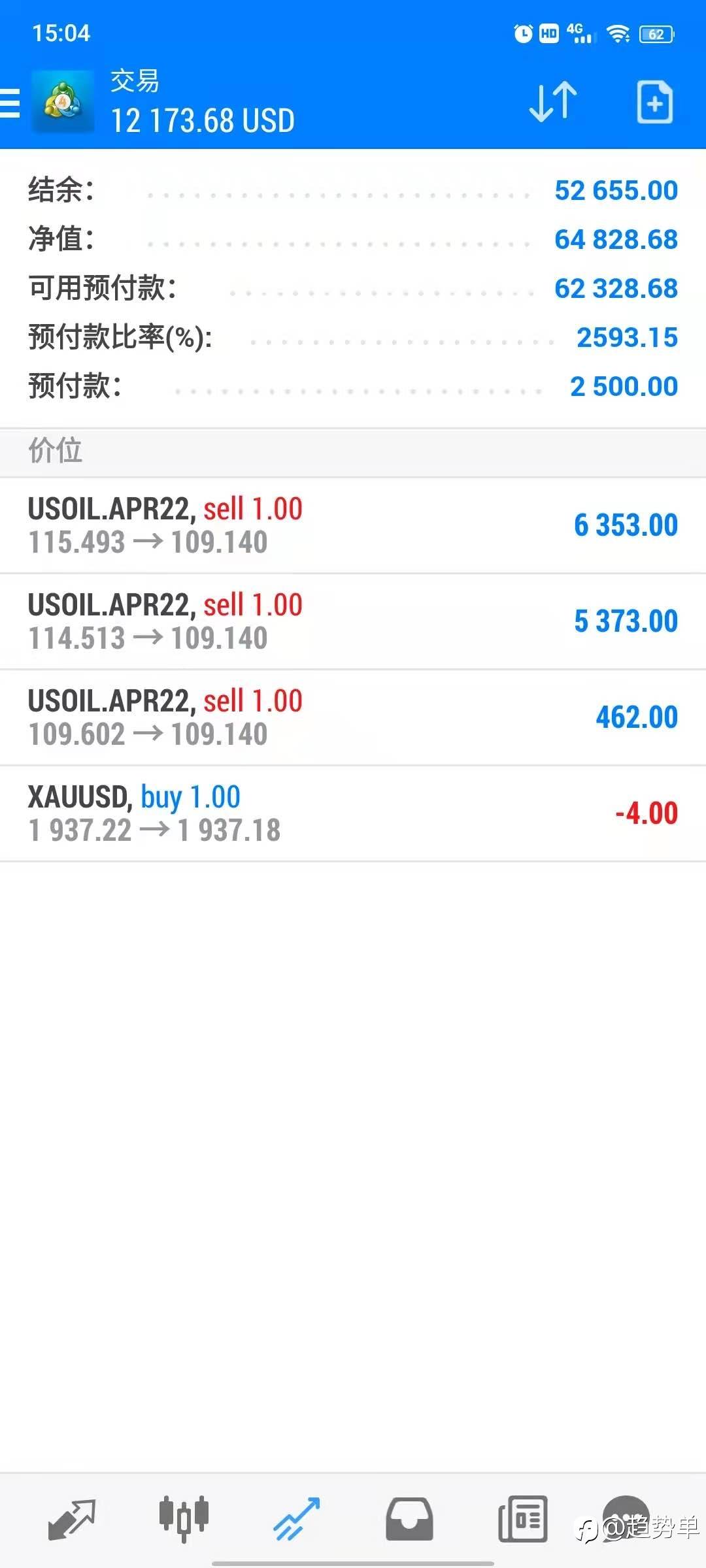Switch to the quotes arrows tab

[72, 1520]
